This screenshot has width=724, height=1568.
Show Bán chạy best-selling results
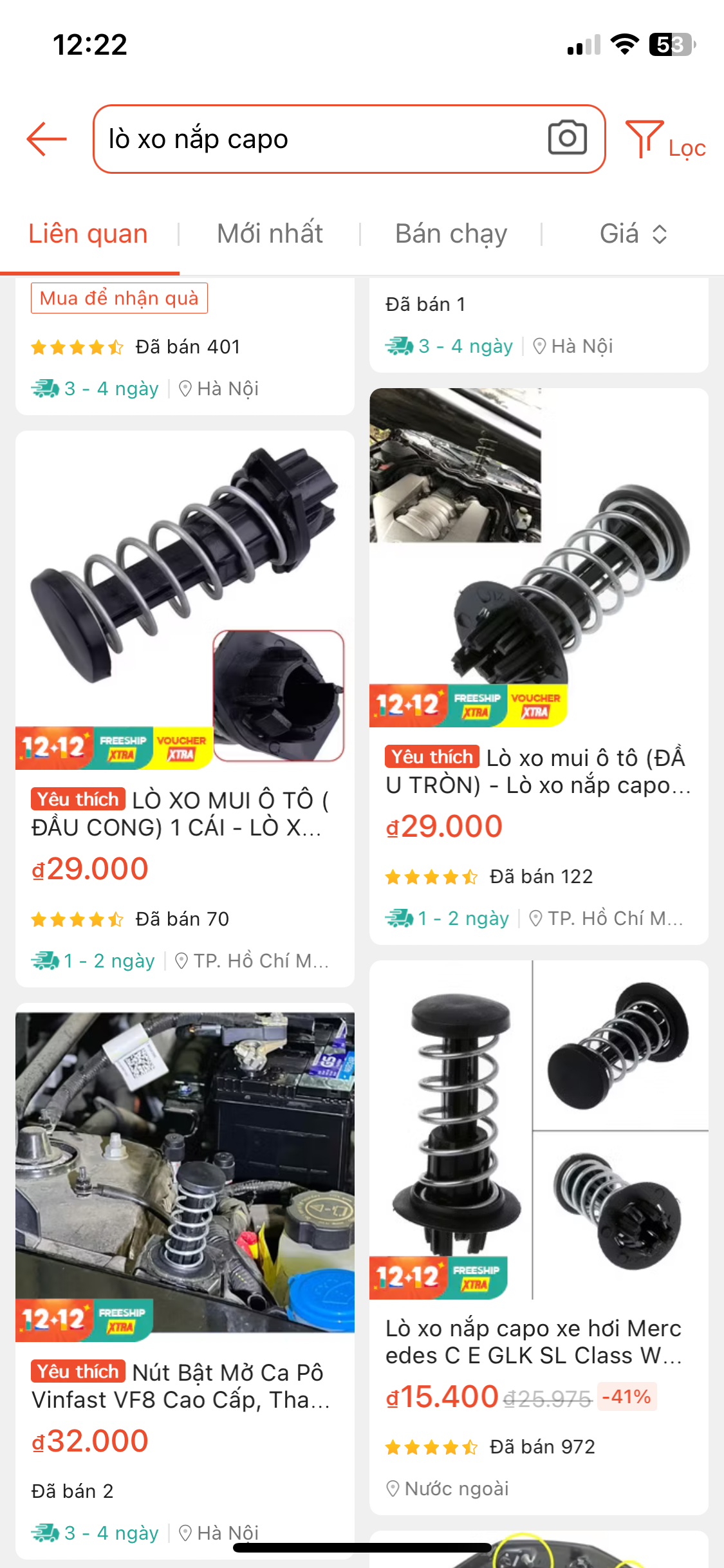451,234
